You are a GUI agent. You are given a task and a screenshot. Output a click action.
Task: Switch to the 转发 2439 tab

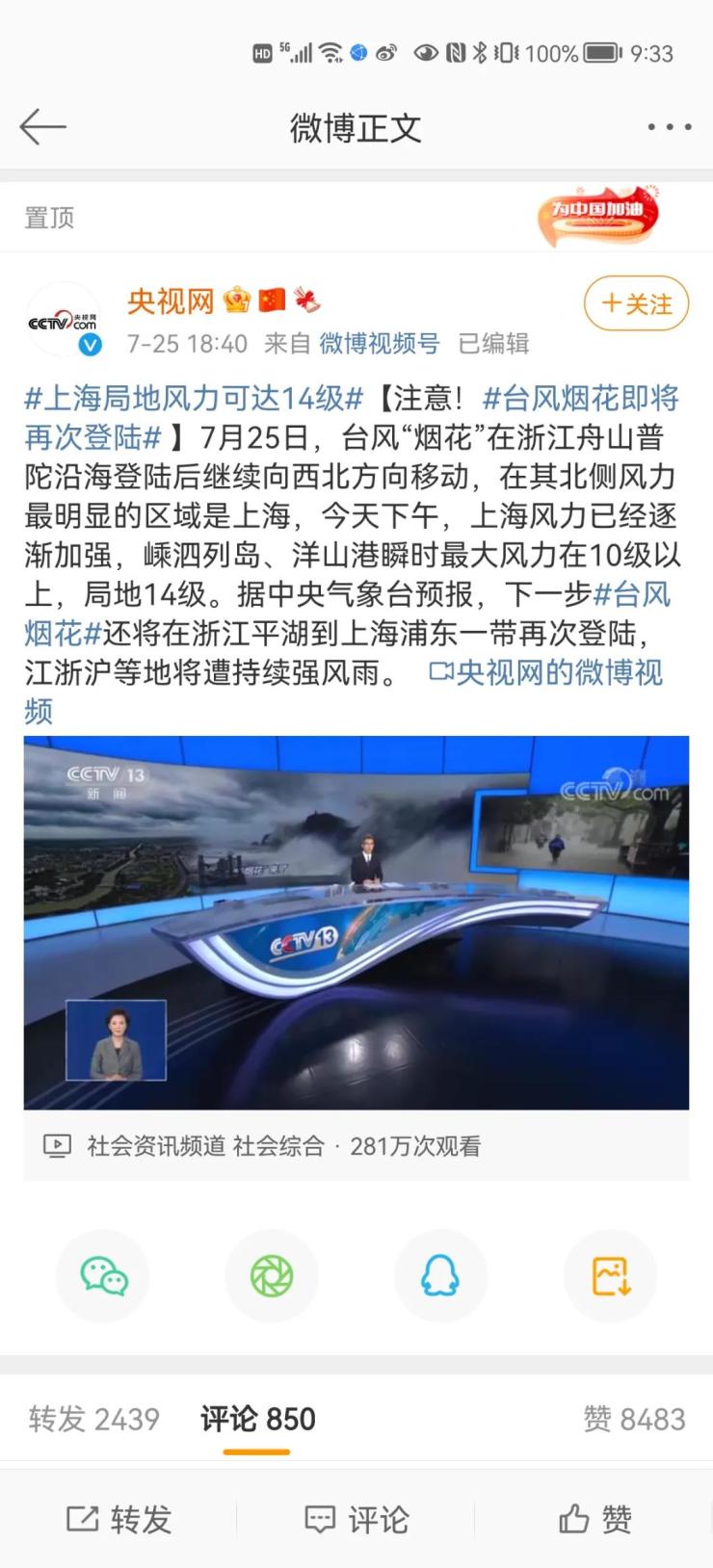point(93,1419)
